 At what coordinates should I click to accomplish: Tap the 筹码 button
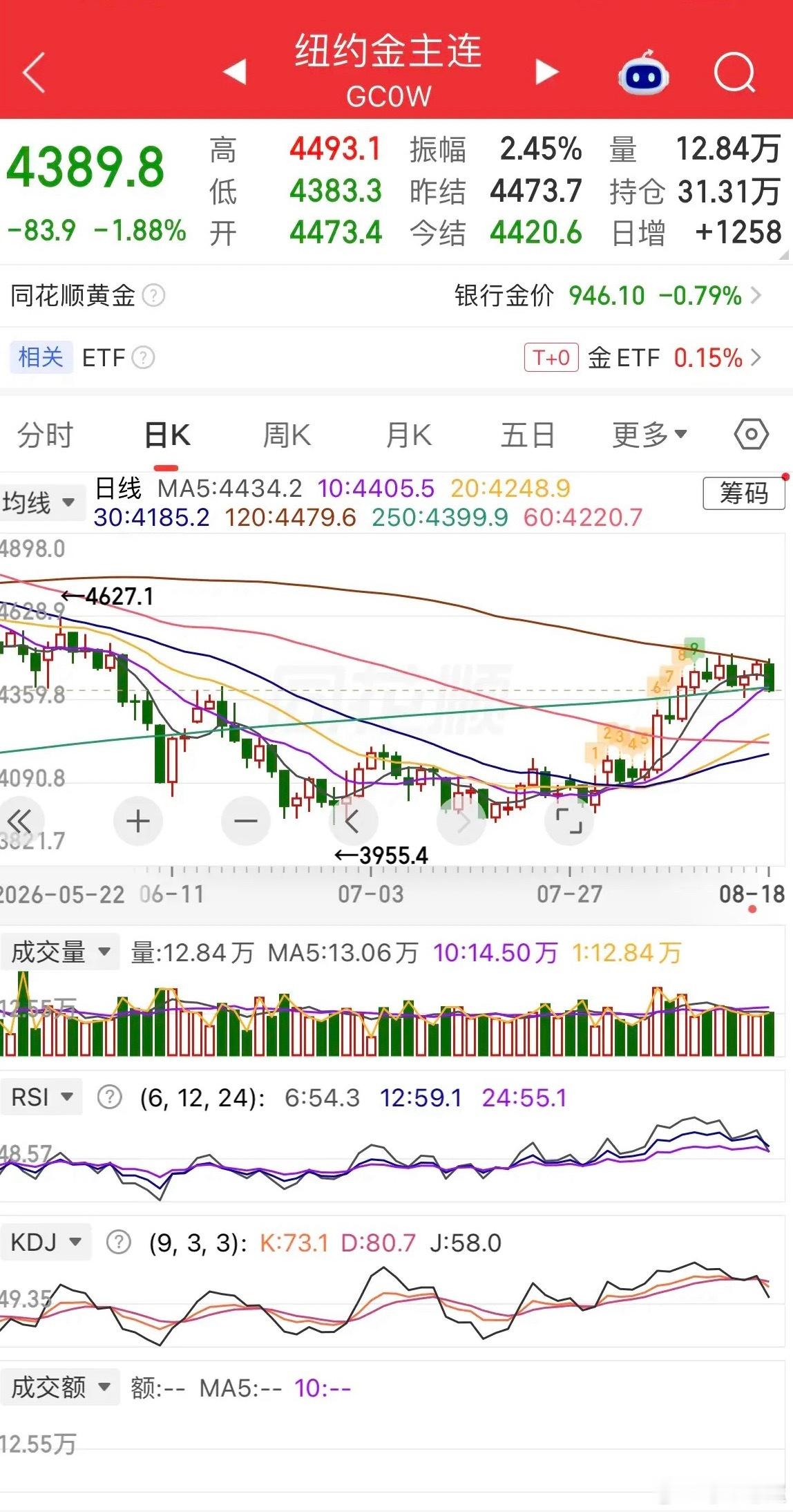[x=744, y=493]
